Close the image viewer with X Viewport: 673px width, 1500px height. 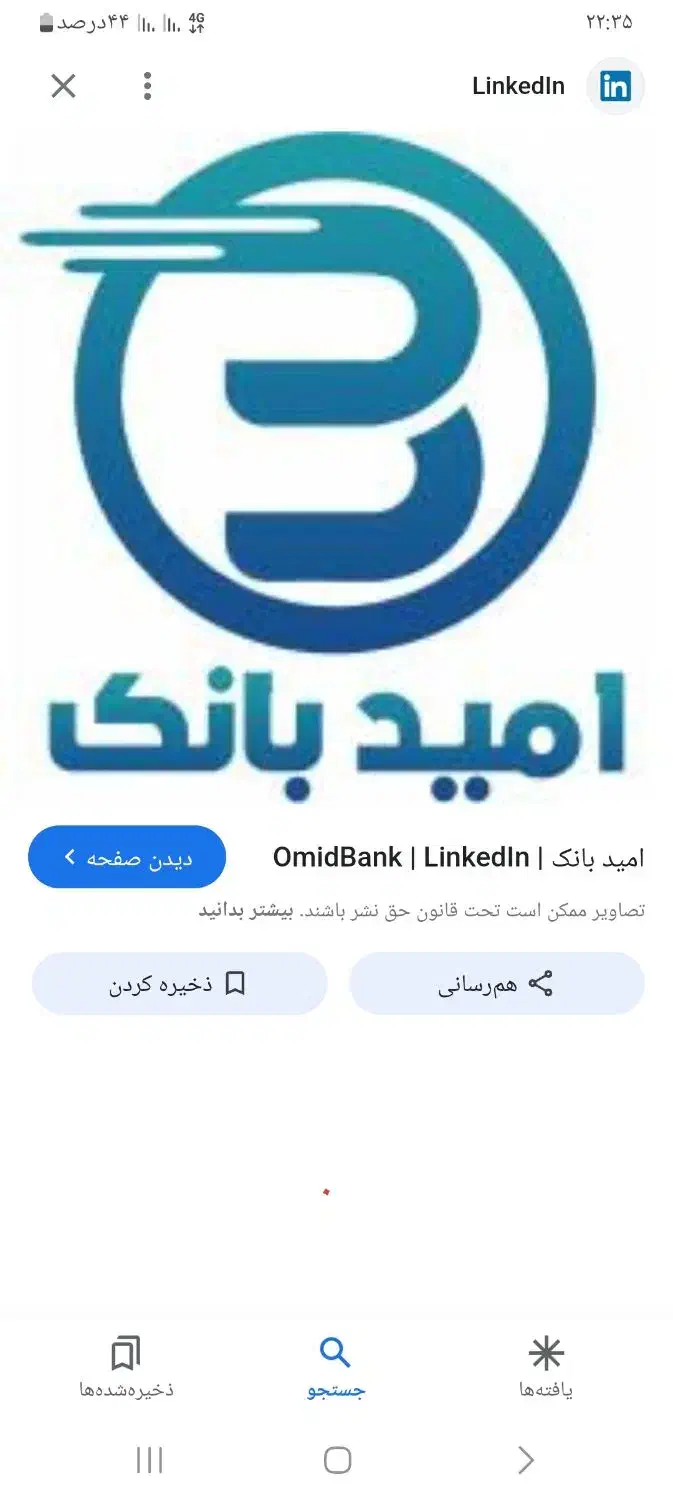pos(63,87)
